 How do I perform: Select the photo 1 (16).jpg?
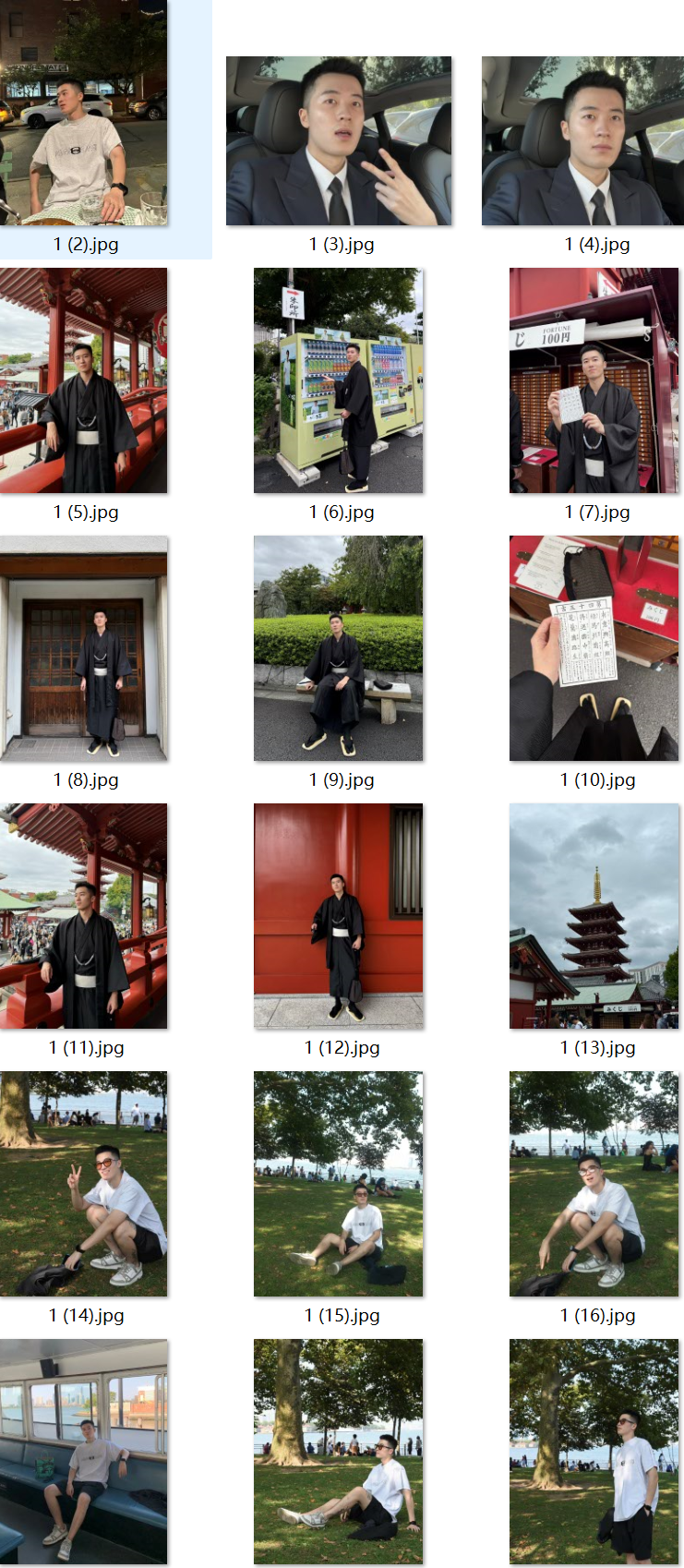coord(594,1184)
